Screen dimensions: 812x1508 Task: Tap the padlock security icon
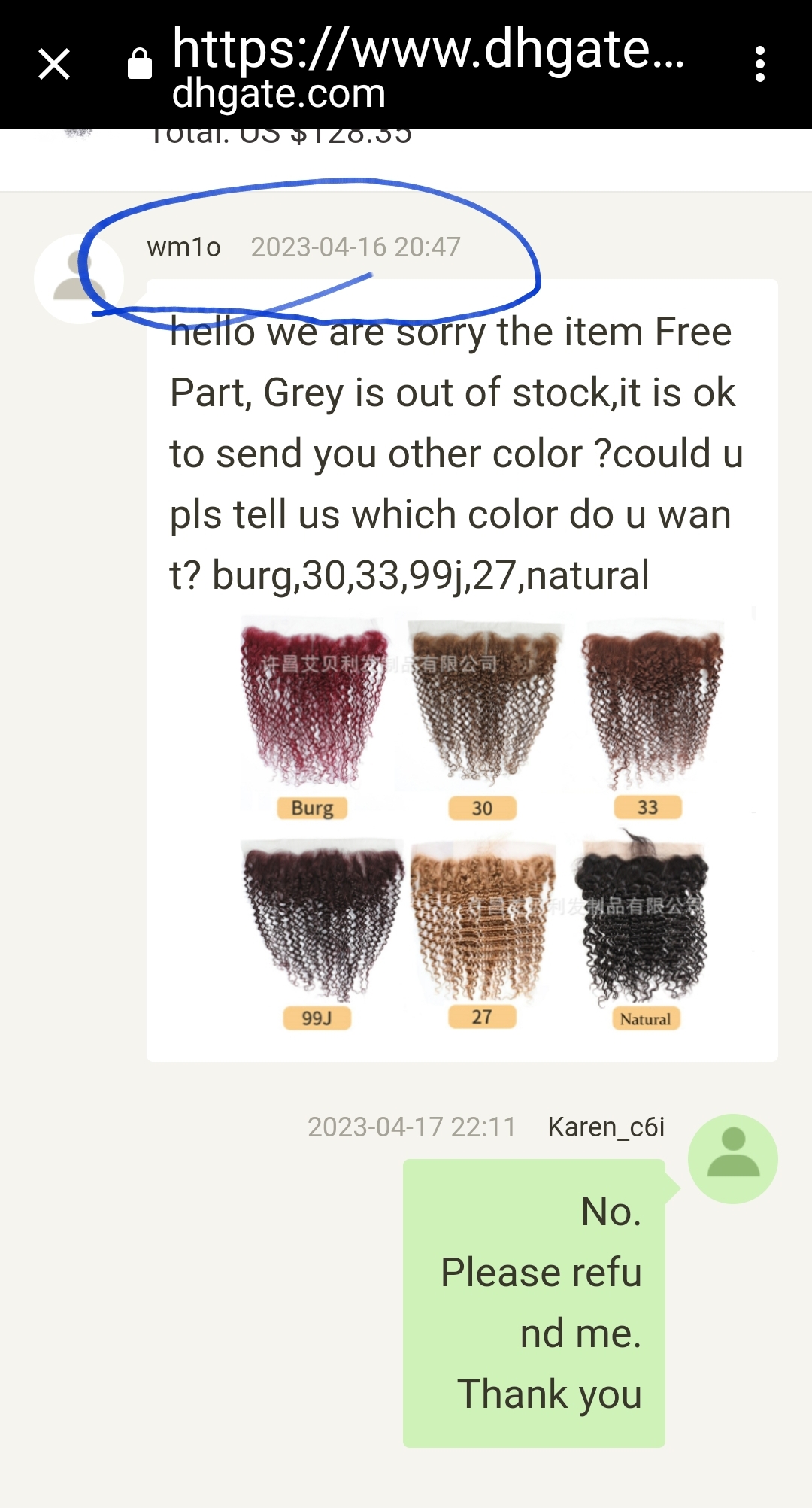click(140, 63)
